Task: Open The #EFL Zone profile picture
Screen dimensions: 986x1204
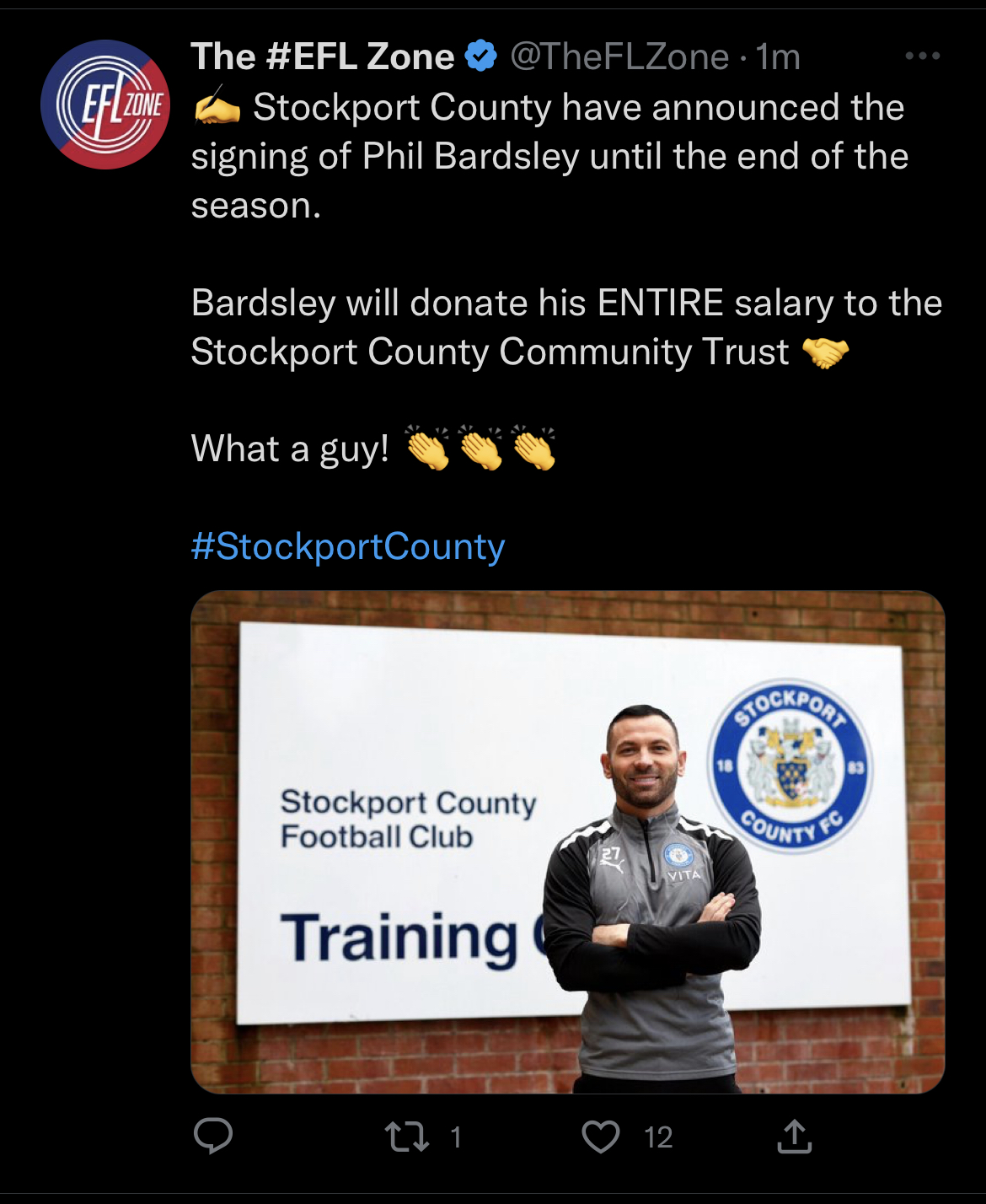Action: (105, 105)
